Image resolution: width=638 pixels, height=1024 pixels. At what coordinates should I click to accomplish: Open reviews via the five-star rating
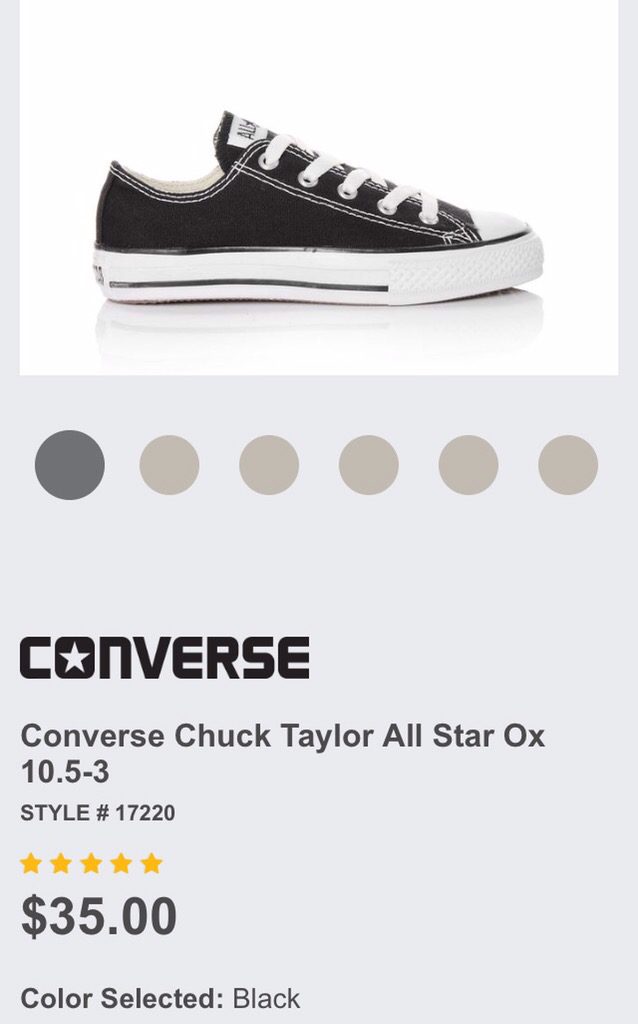[91, 863]
